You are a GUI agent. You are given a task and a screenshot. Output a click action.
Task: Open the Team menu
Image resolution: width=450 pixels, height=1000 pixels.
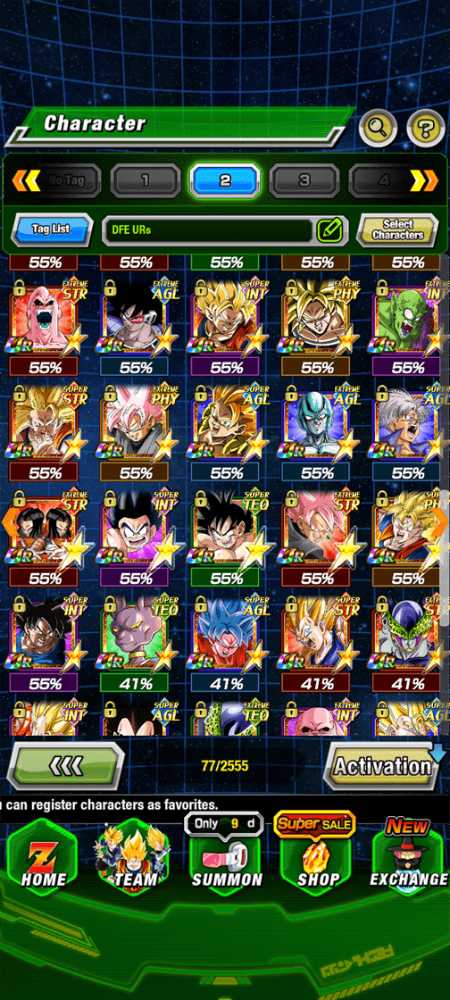click(134, 857)
